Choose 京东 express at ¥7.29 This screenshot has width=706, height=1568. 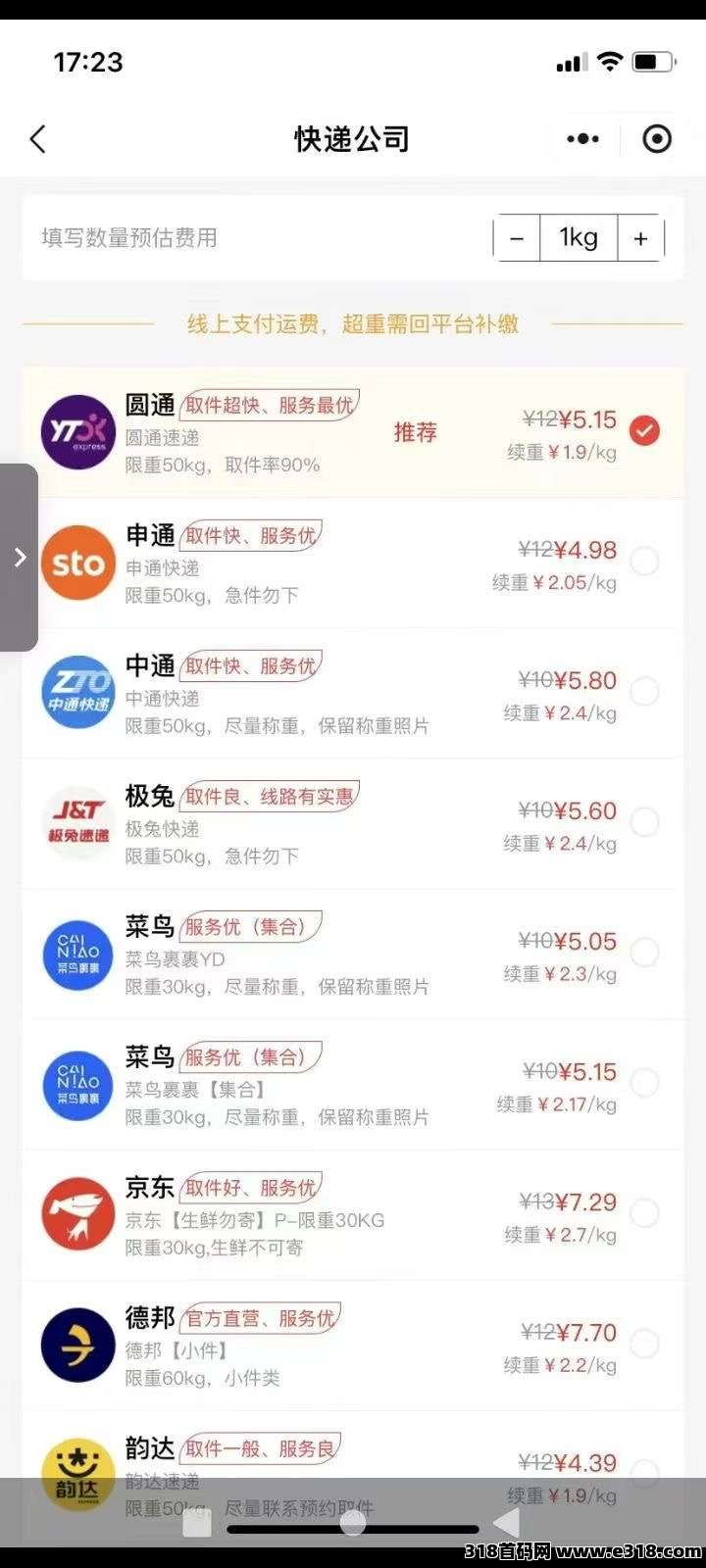353,1214
